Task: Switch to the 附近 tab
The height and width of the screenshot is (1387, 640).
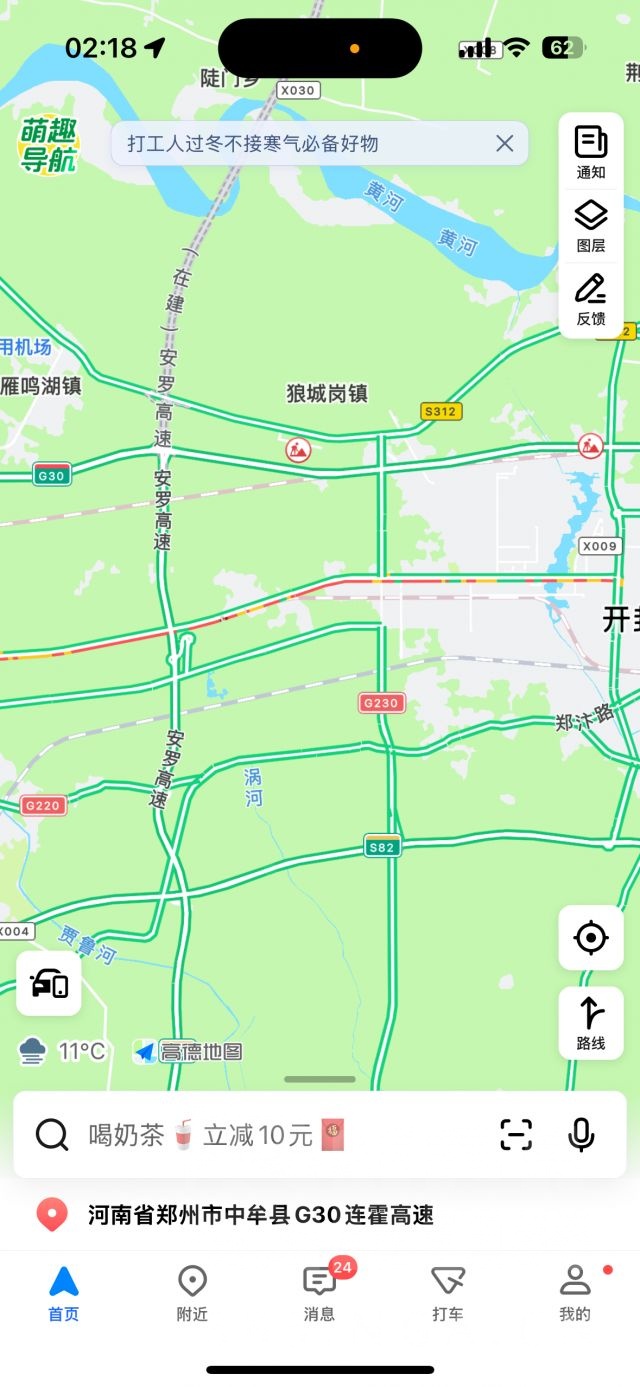Action: click(x=192, y=1293)
